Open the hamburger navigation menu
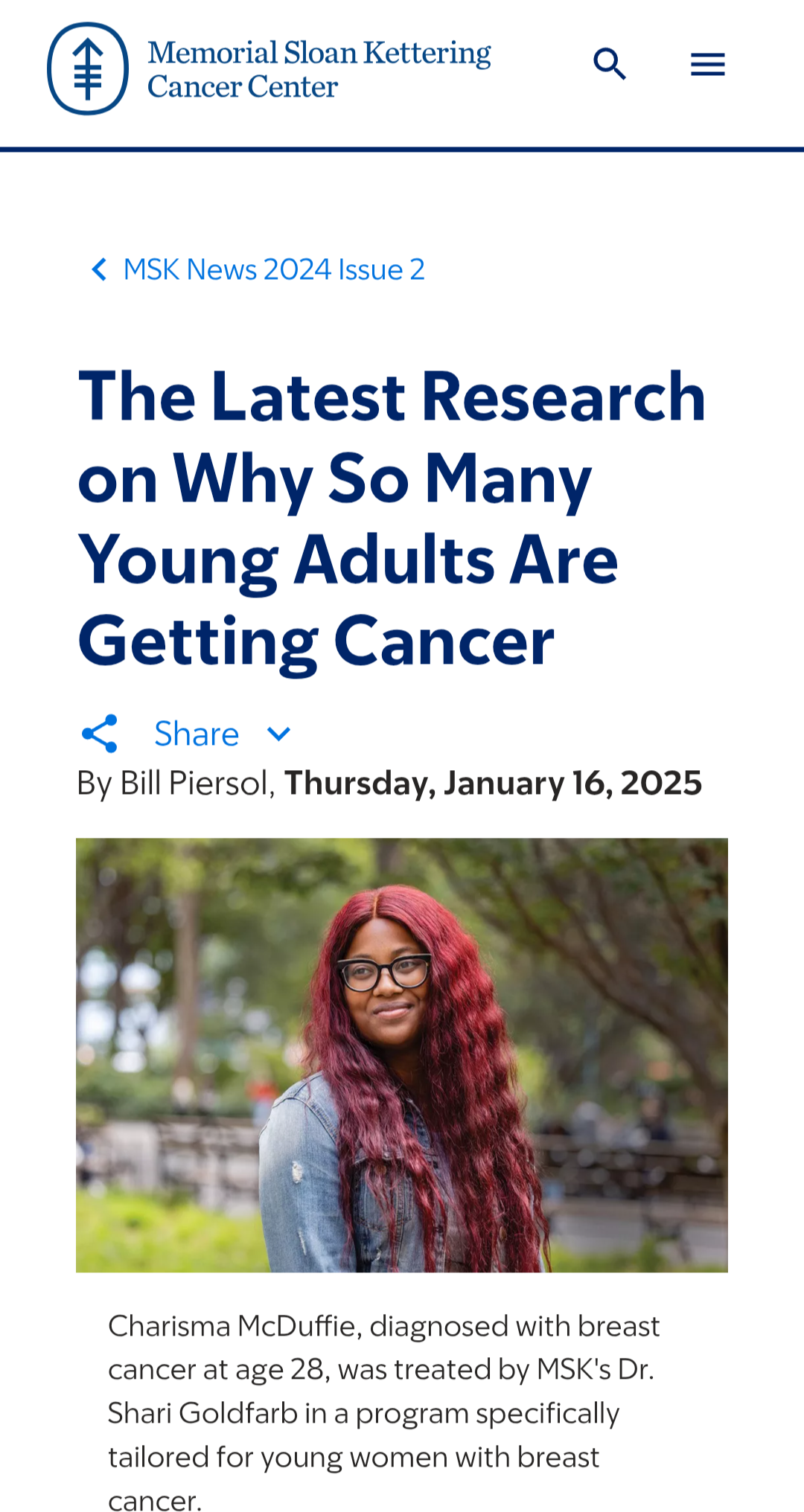This screenshot has height=1512, width=804. click(x=707, y=65)
